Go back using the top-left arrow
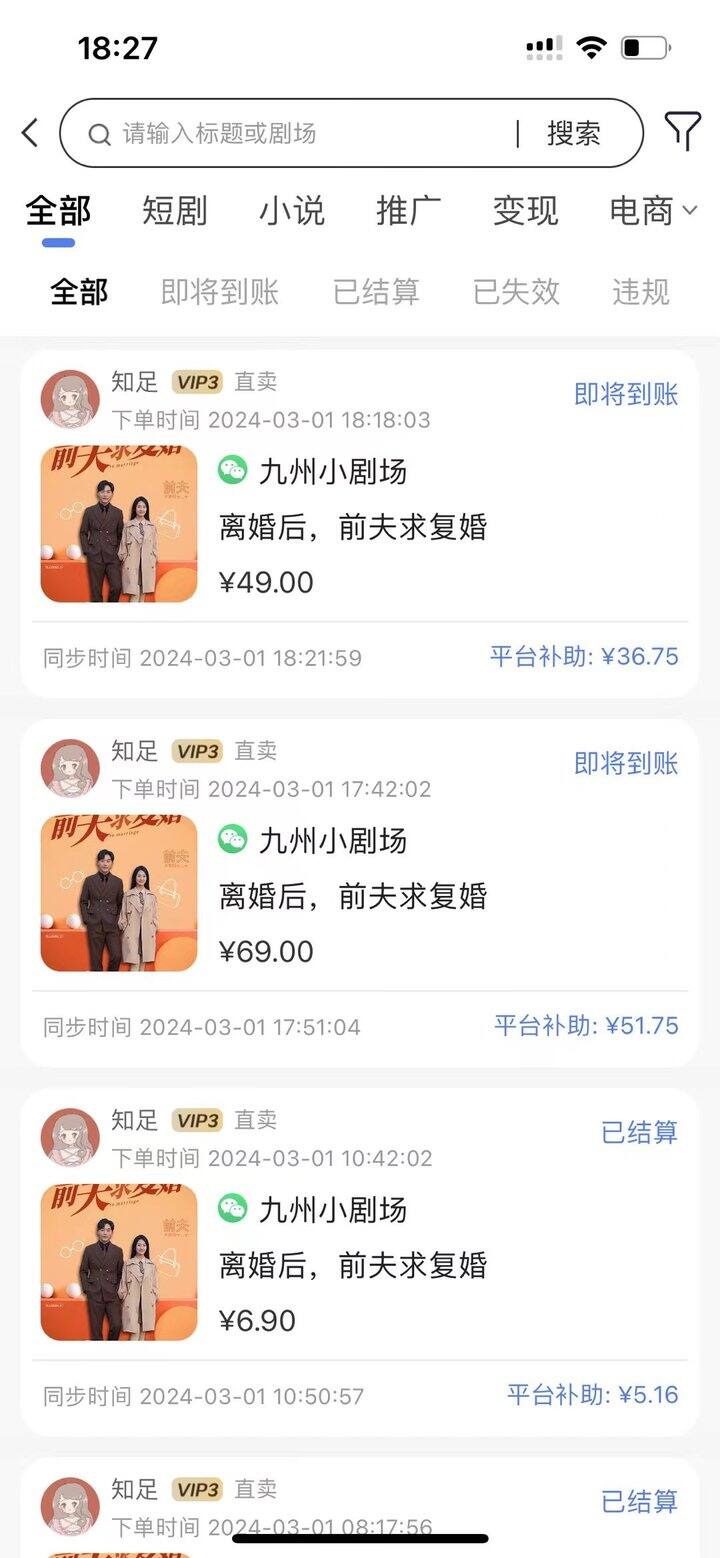This screenshot has width=720, height=1558. pos(30,132)
